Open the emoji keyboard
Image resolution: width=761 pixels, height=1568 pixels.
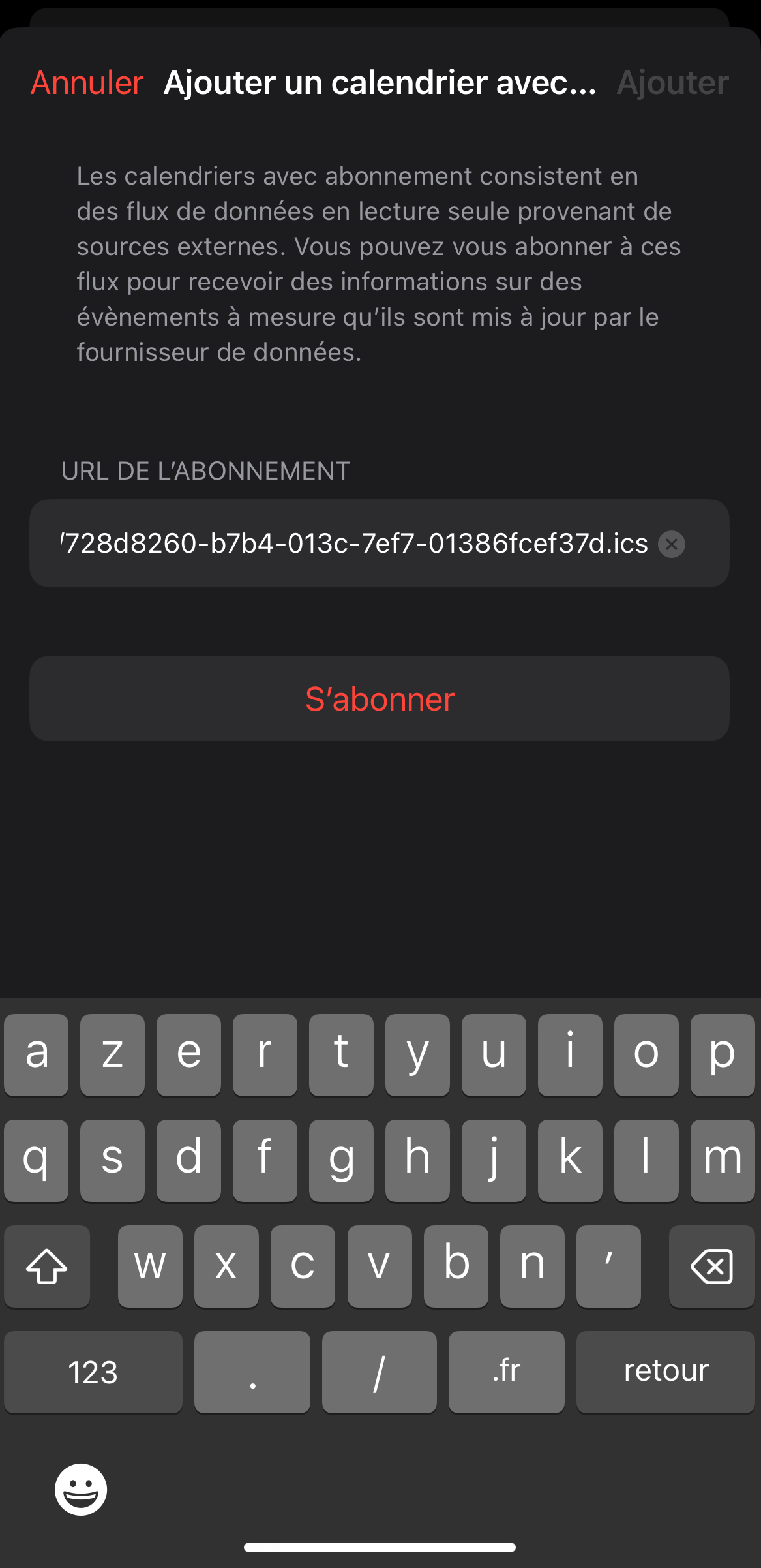click(81, 1490)
